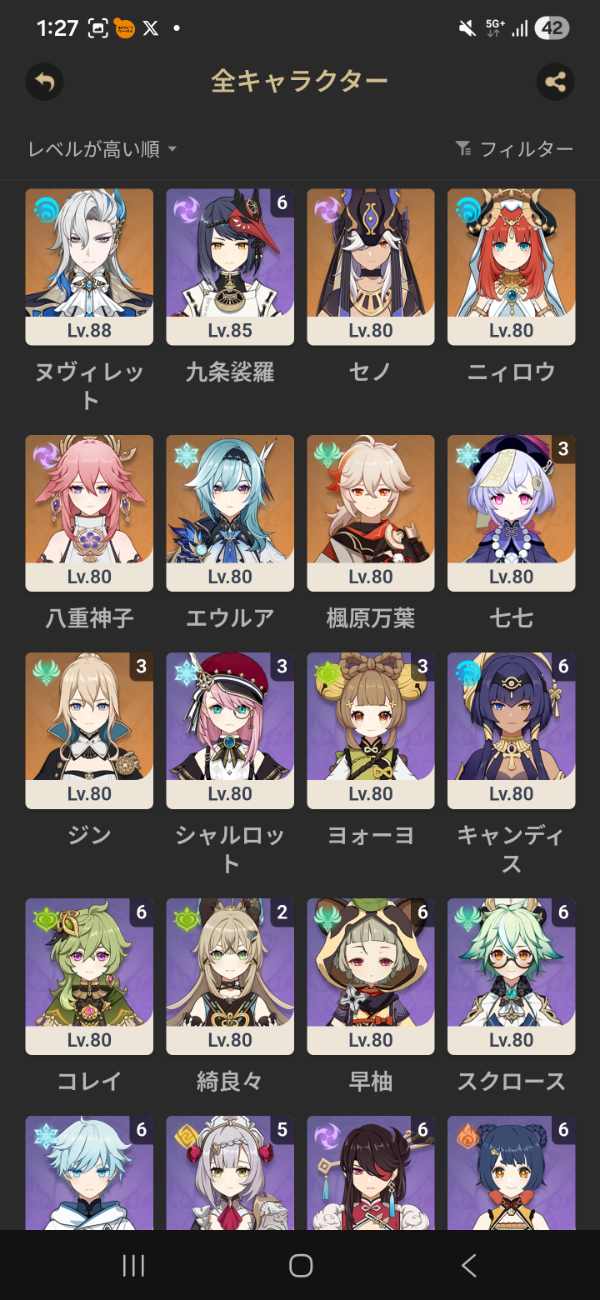Open ジン character card
Viewport: 600px width, 1300px height.
[89, 730]
